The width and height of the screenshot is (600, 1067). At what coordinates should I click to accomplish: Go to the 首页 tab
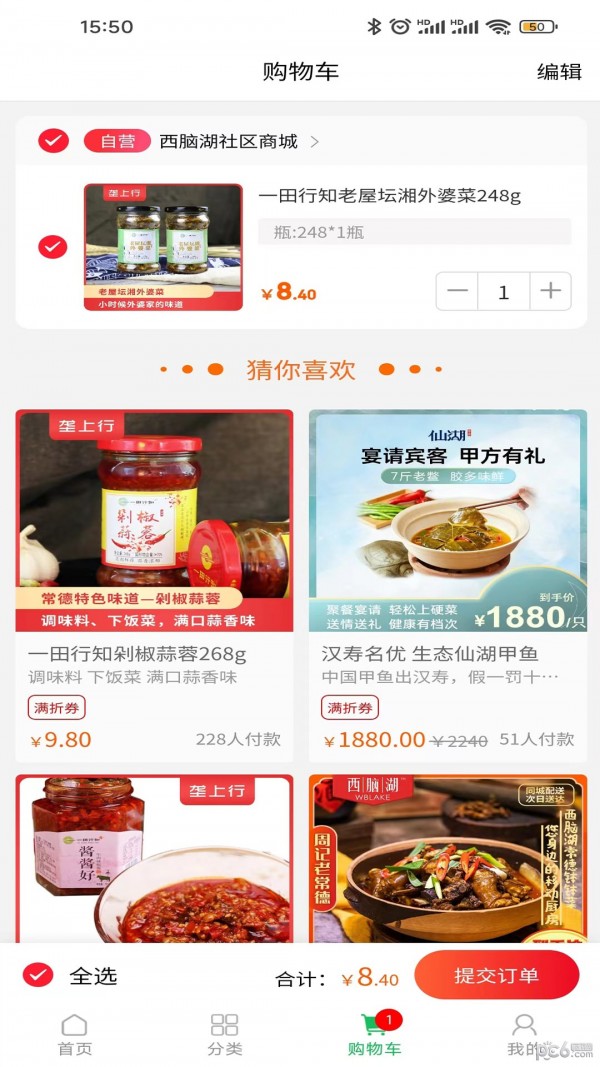(74, 1035)
